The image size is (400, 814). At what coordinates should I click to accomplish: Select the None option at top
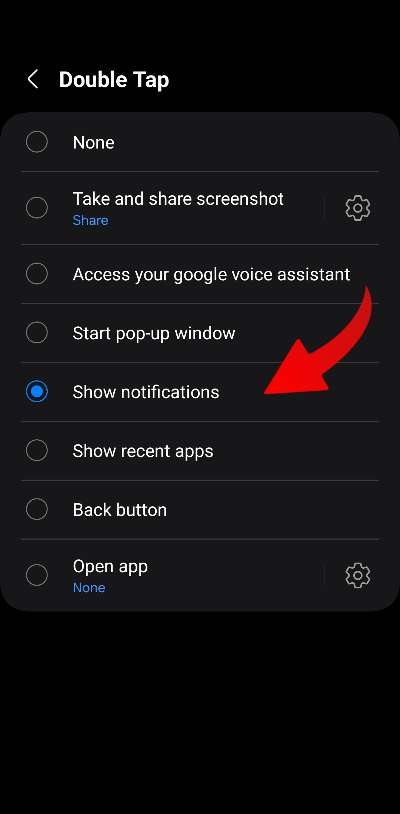[200, 142]
